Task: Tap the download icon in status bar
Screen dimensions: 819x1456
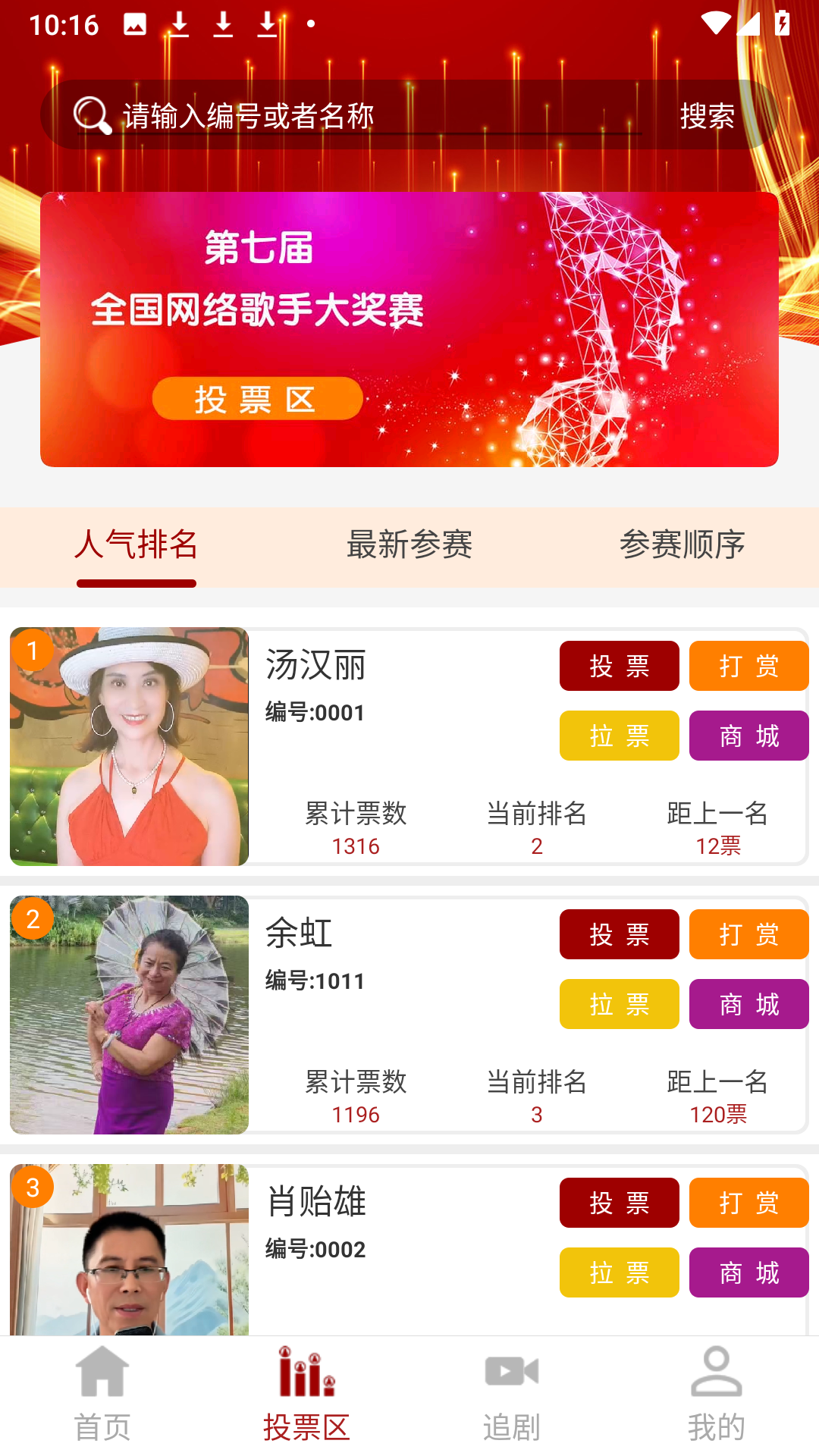Action: click(180, 23)
